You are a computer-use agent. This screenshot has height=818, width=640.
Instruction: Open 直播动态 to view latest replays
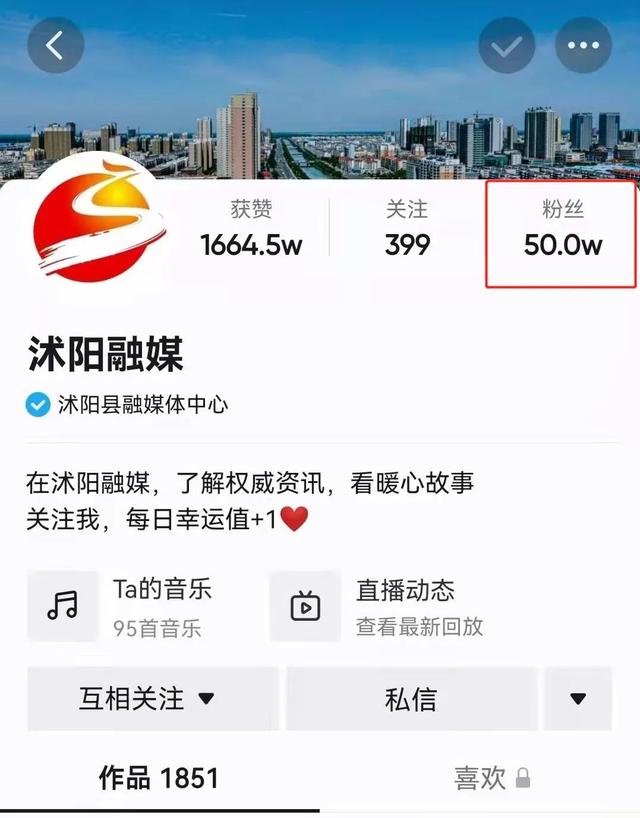pyautogui.click(x=380, y=605)
